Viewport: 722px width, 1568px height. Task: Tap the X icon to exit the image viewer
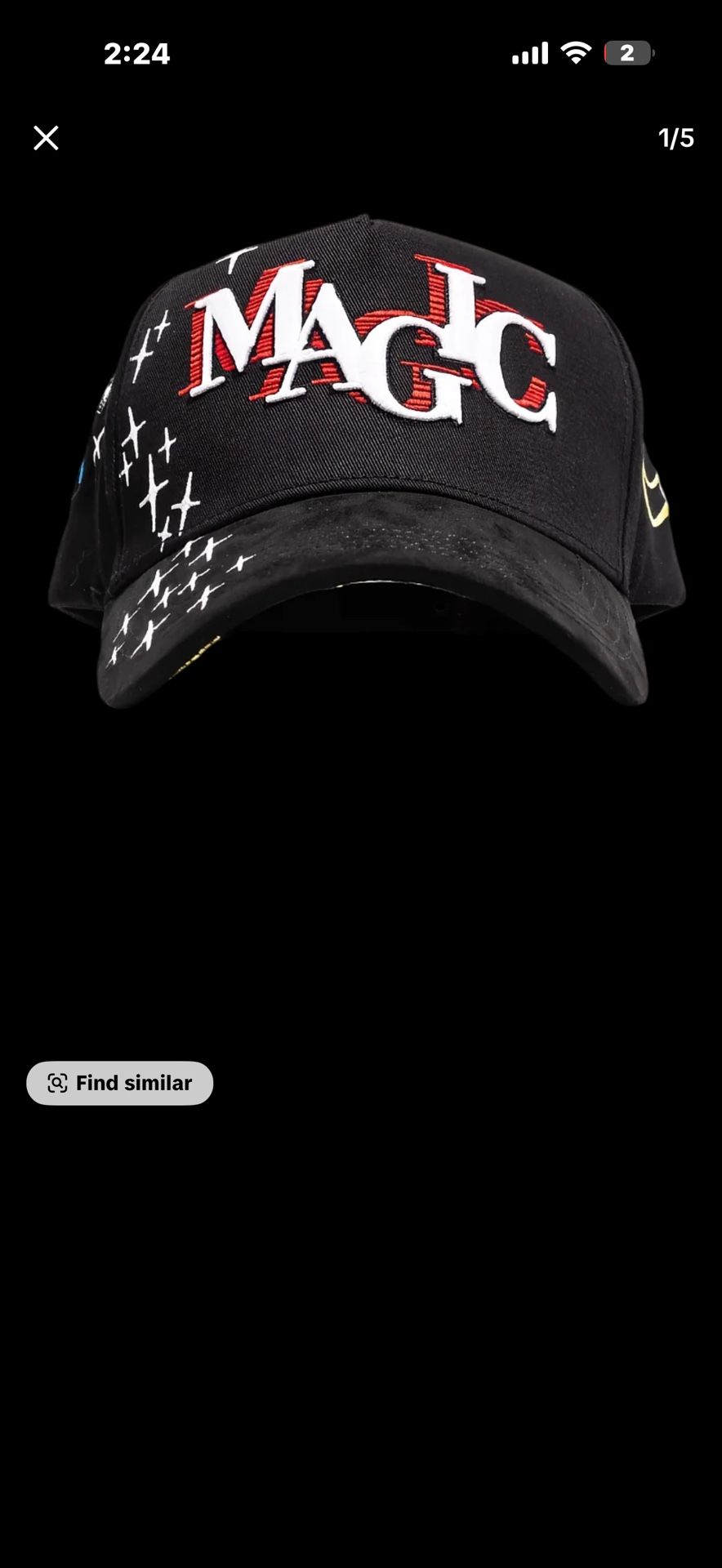46,138
